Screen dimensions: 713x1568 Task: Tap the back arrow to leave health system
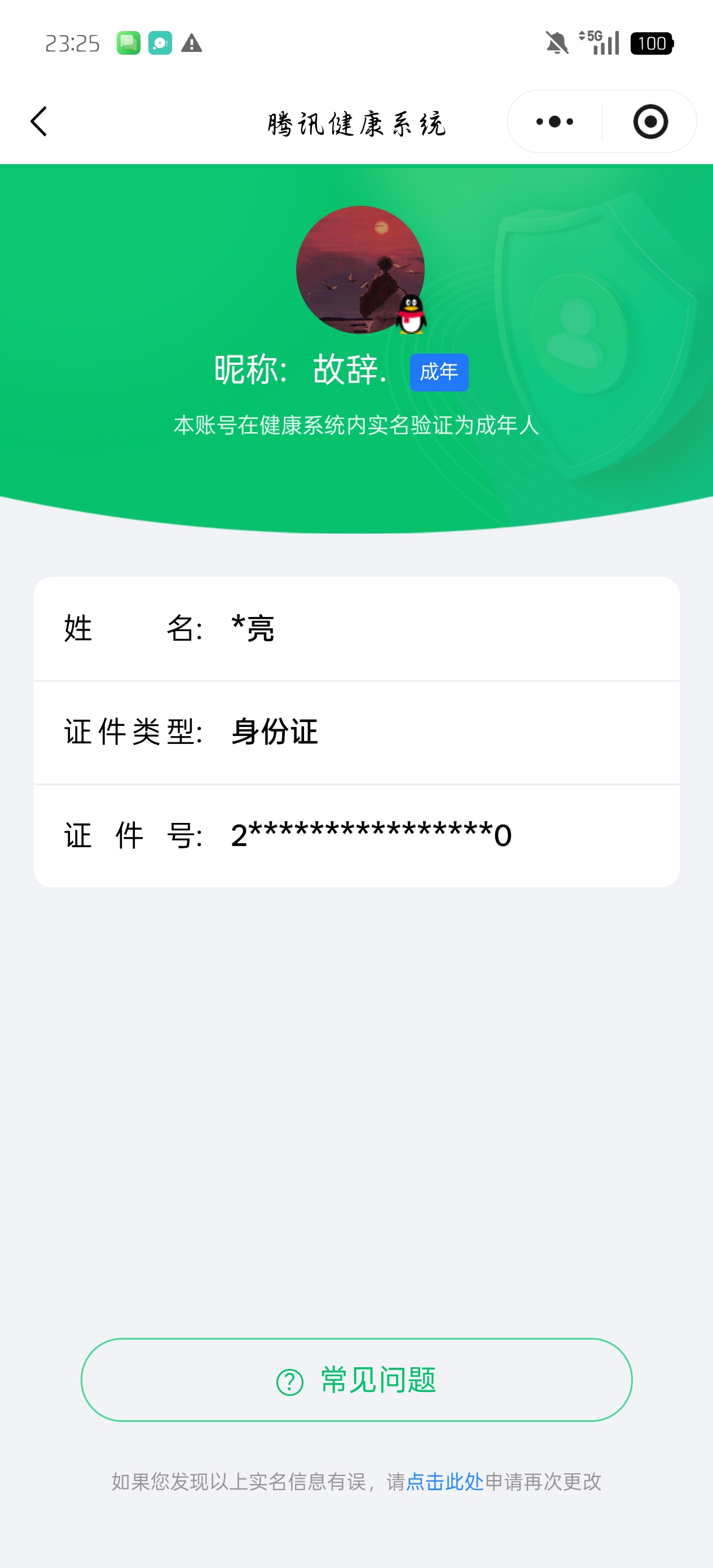point(39,122)
